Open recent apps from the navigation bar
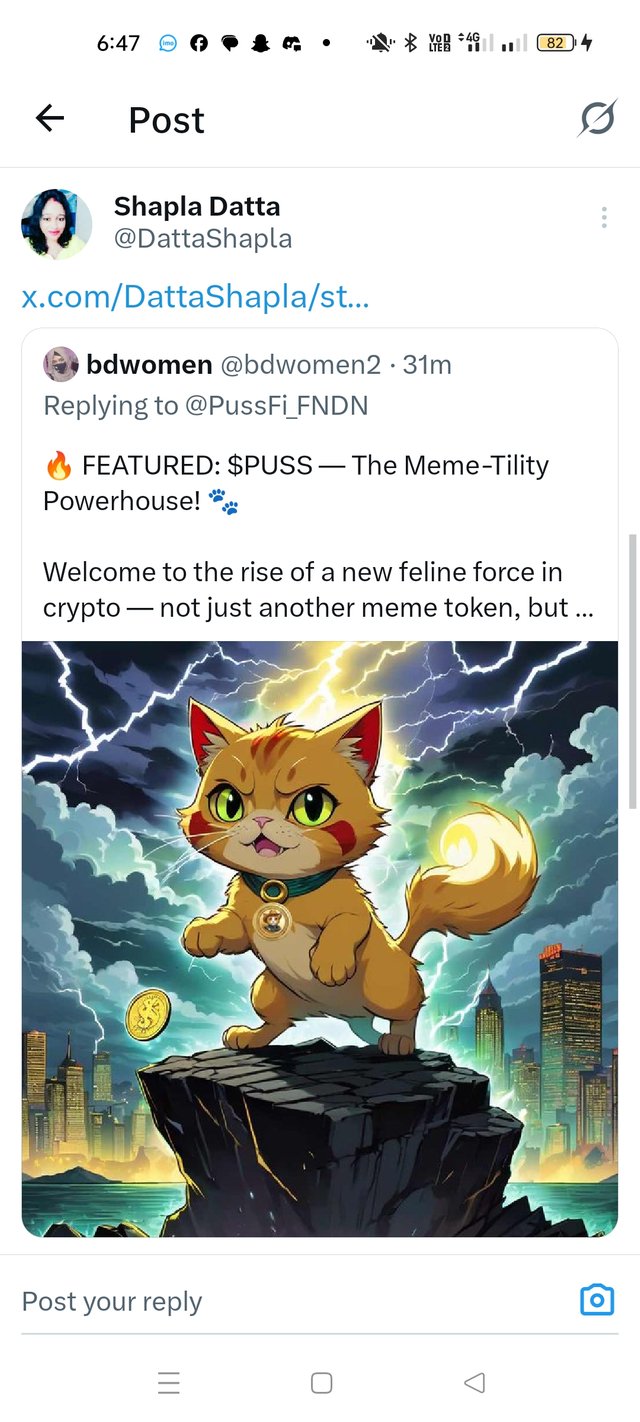Viewport: 640px width, 1422px height. [x=169, y=1383]
